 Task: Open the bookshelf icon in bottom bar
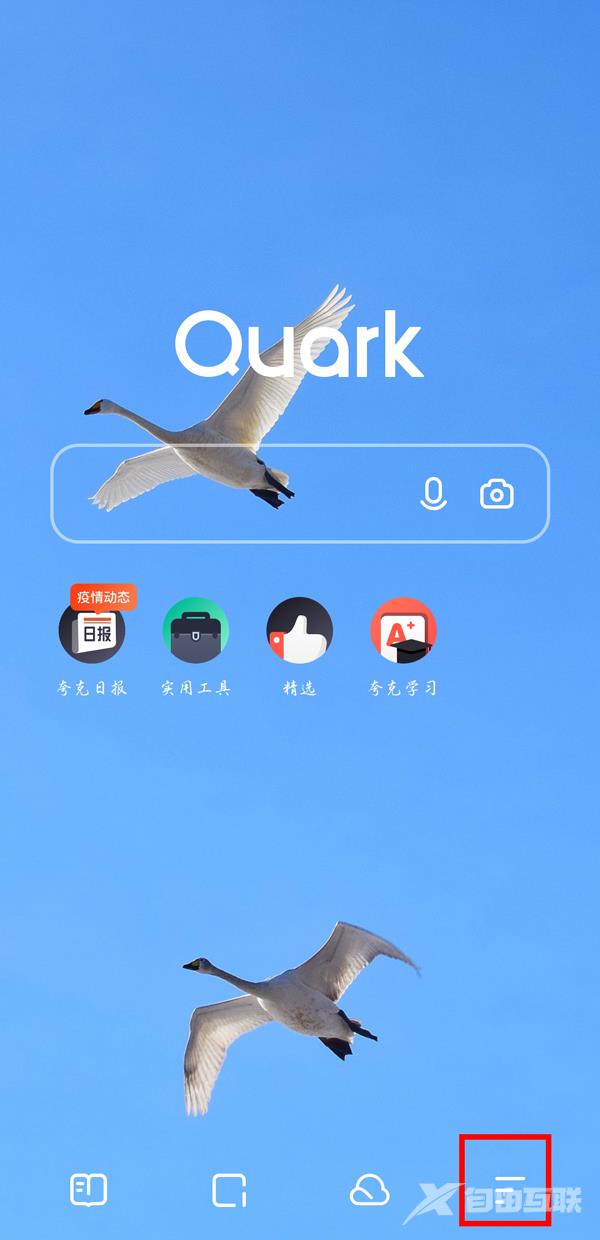pos(88,1190)
